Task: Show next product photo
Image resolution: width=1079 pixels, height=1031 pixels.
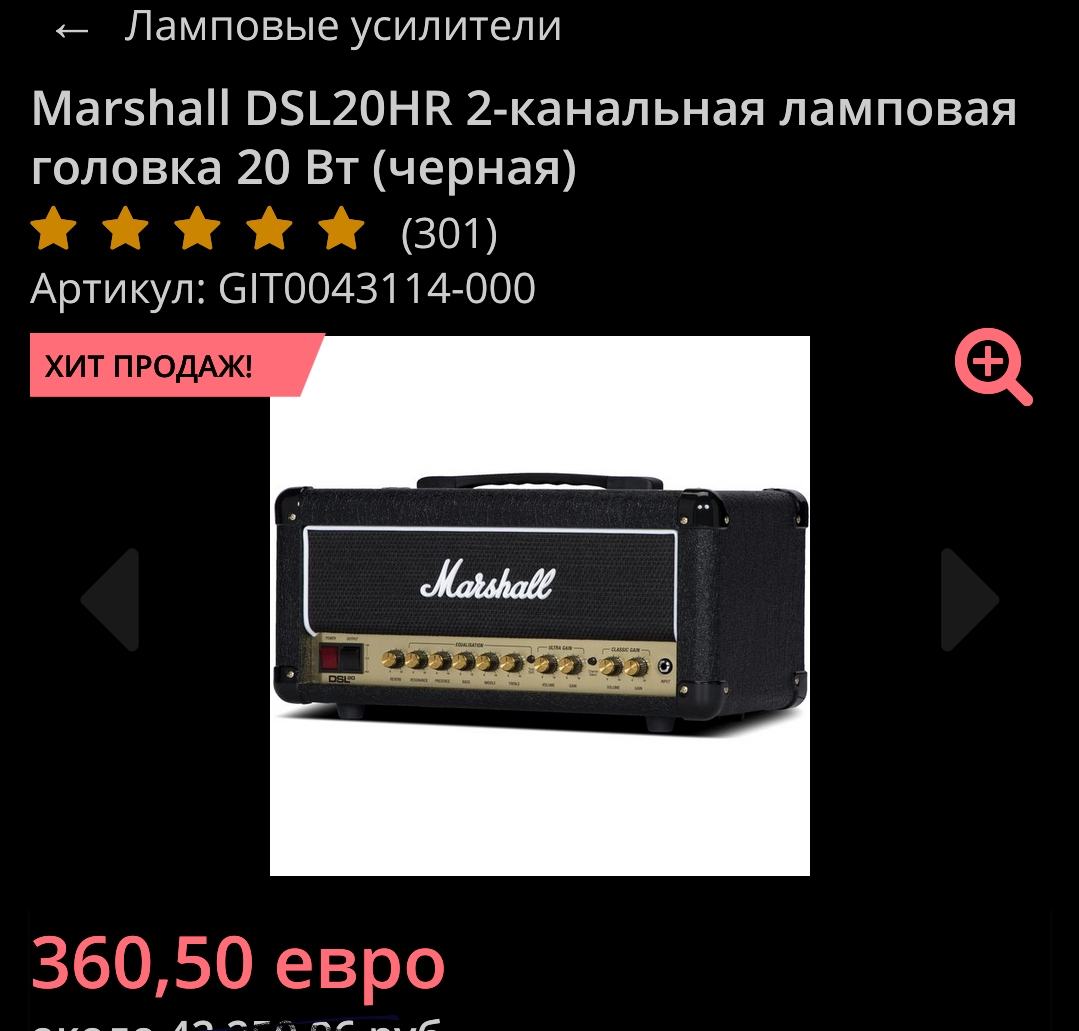Action: point(968,600)
